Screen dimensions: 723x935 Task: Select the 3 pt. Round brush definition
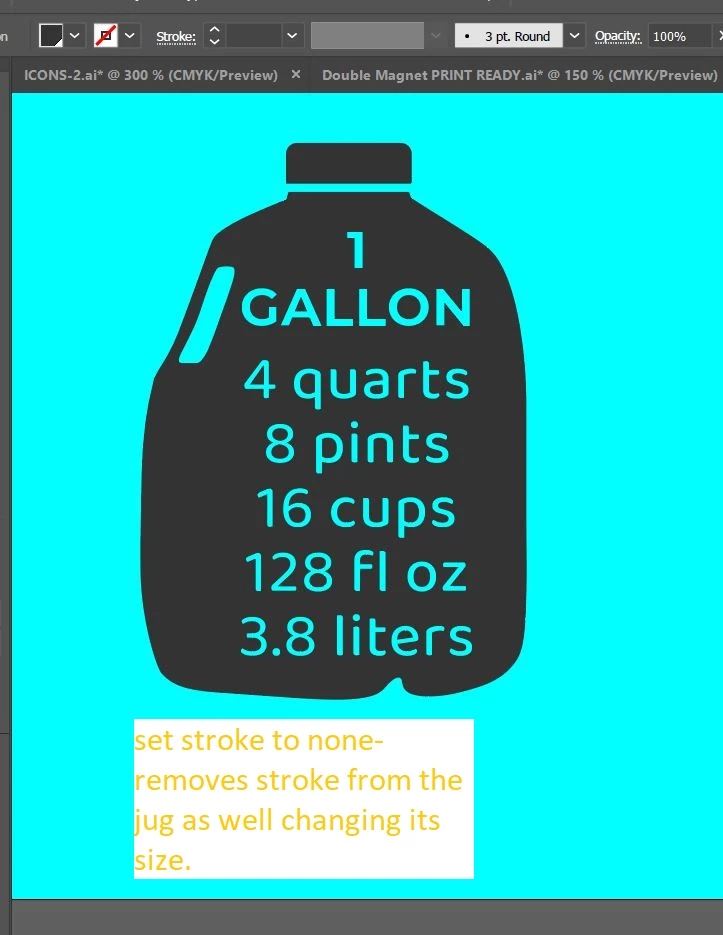pos(508,36)
